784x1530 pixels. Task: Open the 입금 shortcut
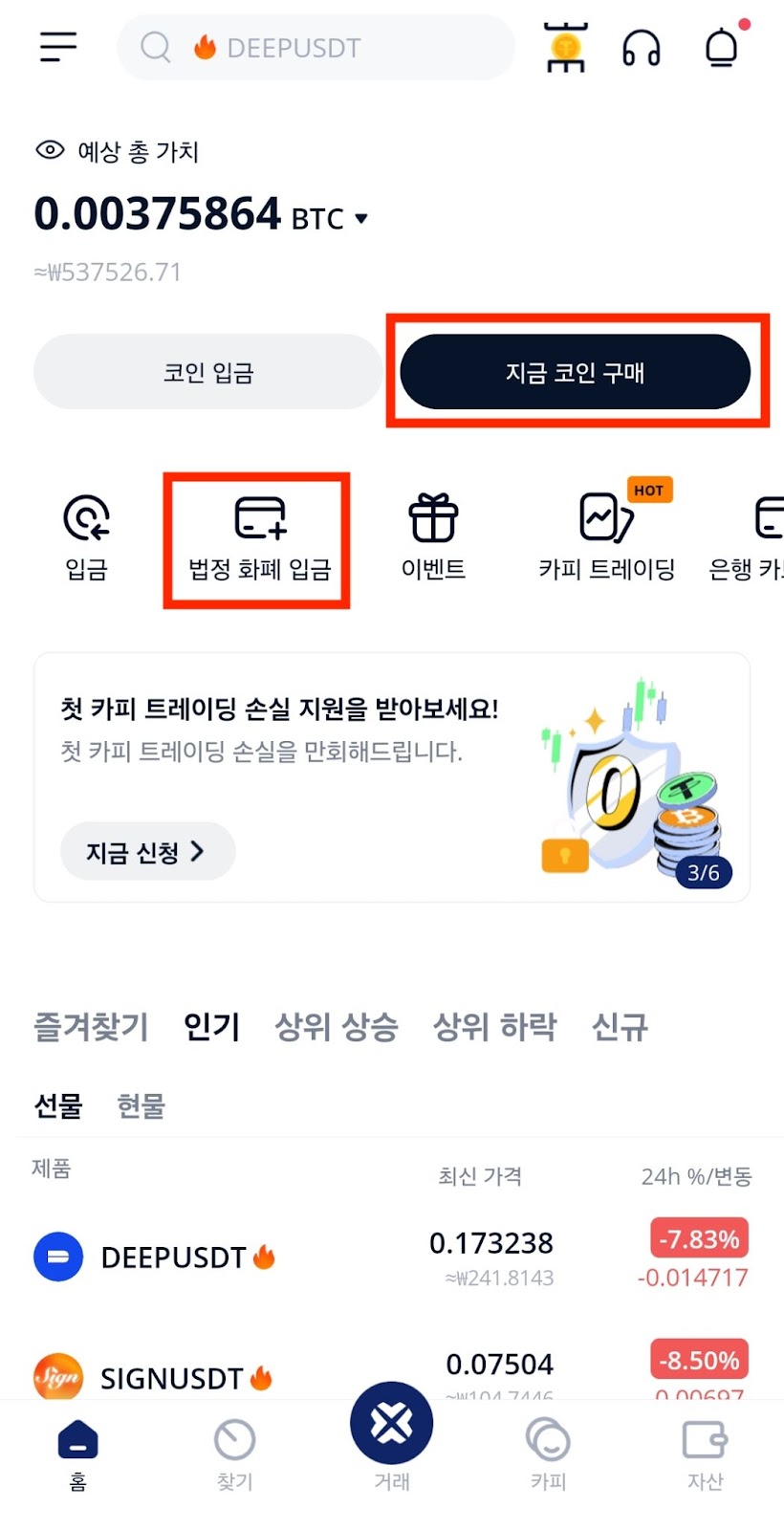86,537
